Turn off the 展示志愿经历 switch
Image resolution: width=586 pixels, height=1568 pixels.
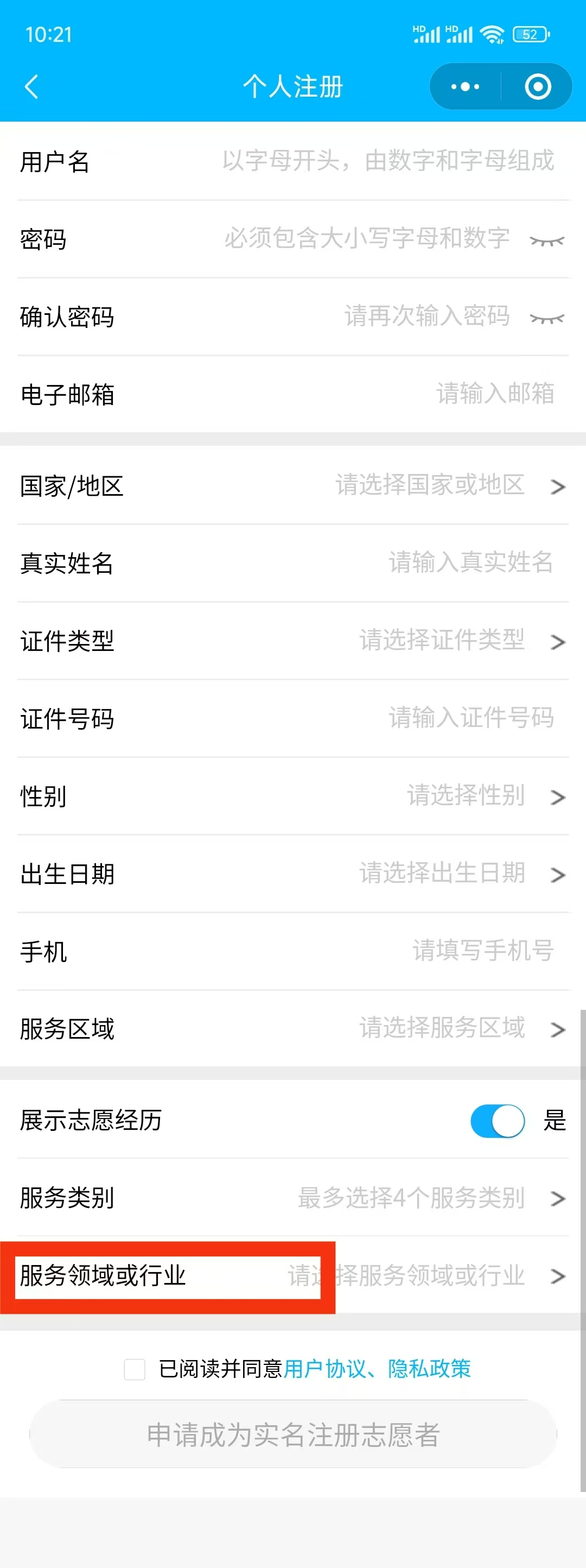click(497, 1121)
